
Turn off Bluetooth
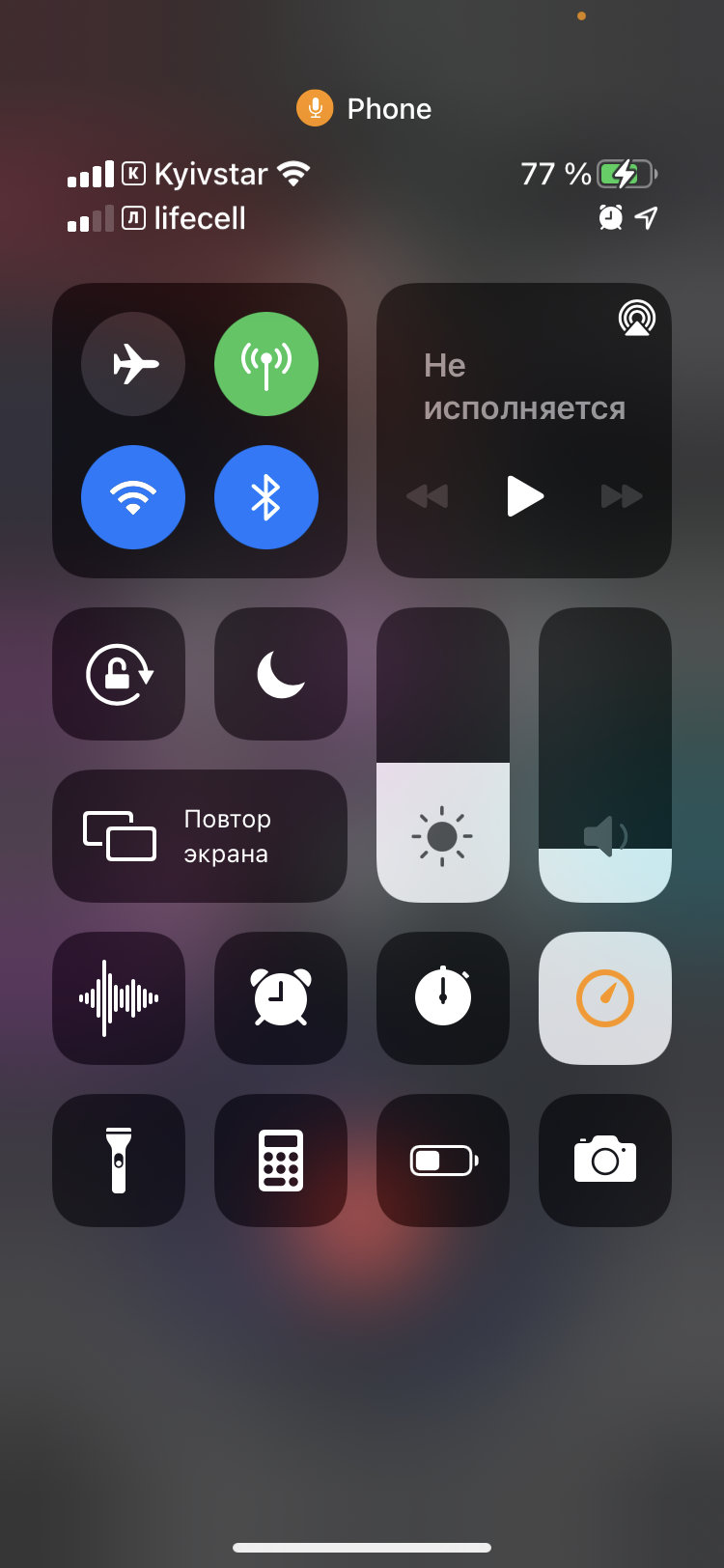(266, 497)
